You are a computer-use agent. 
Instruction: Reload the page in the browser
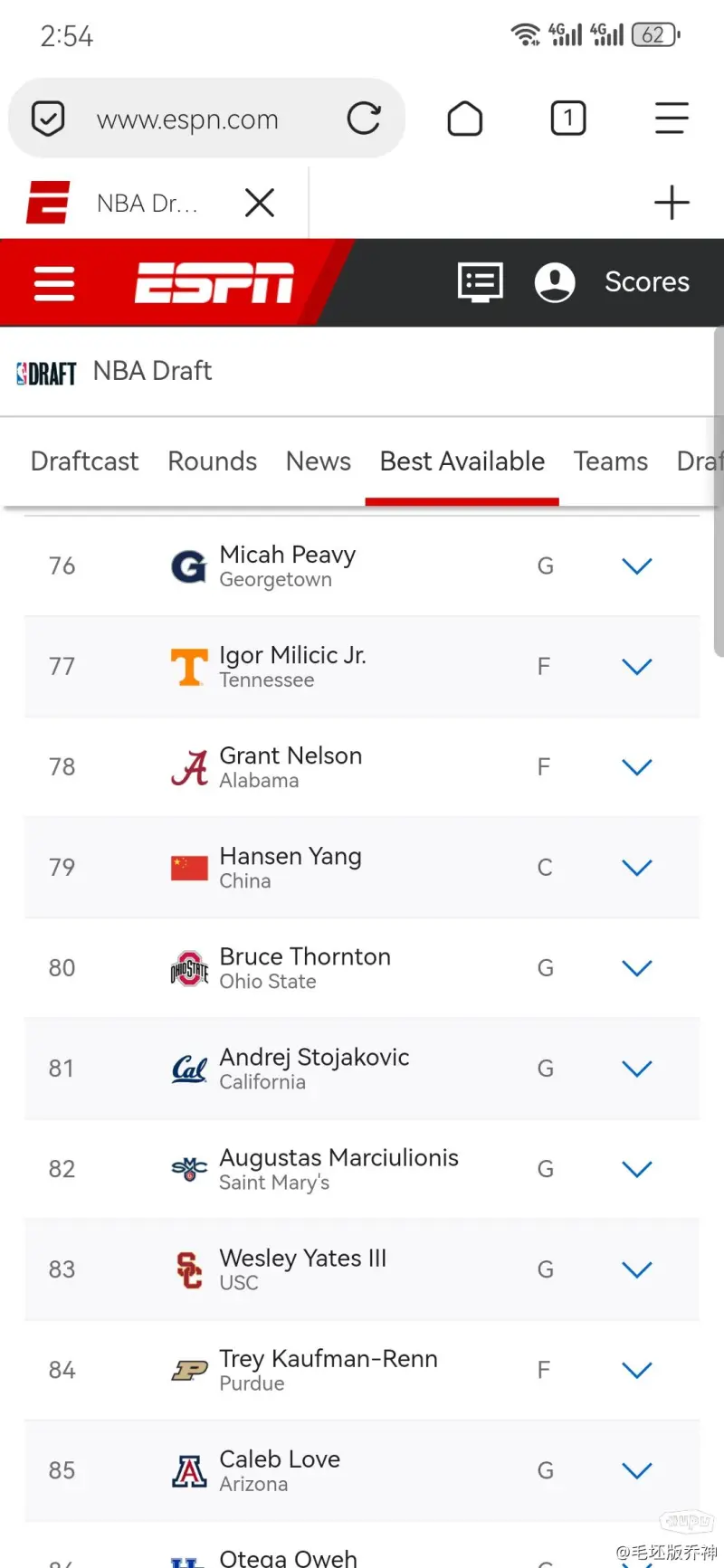point(364,119)
